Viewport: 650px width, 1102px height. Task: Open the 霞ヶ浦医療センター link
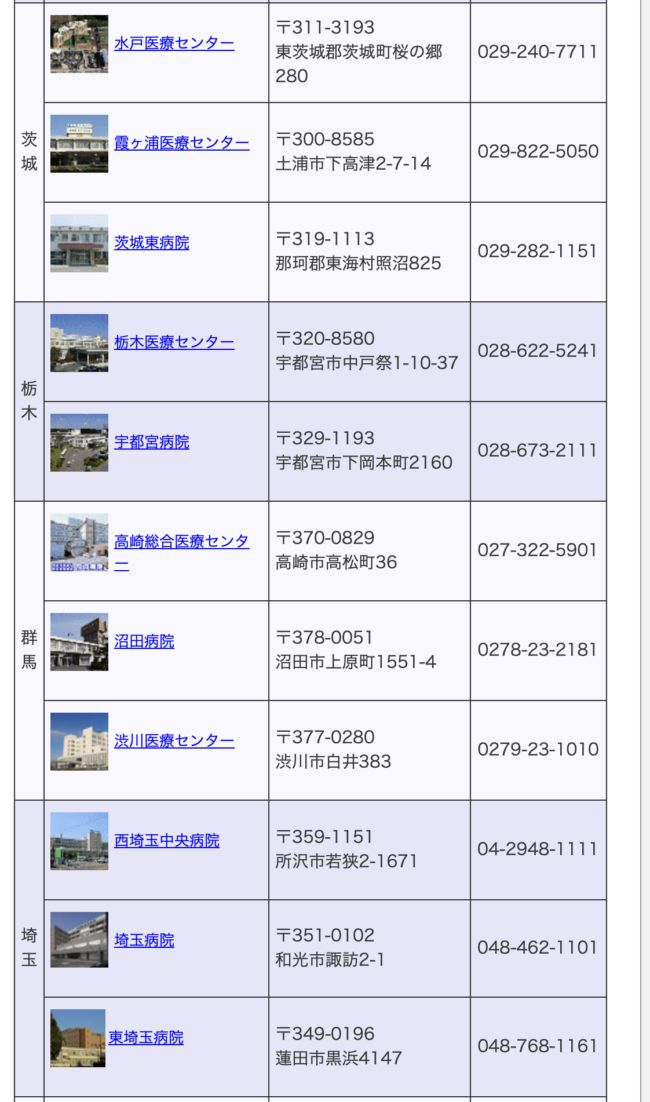click(181, 143)
